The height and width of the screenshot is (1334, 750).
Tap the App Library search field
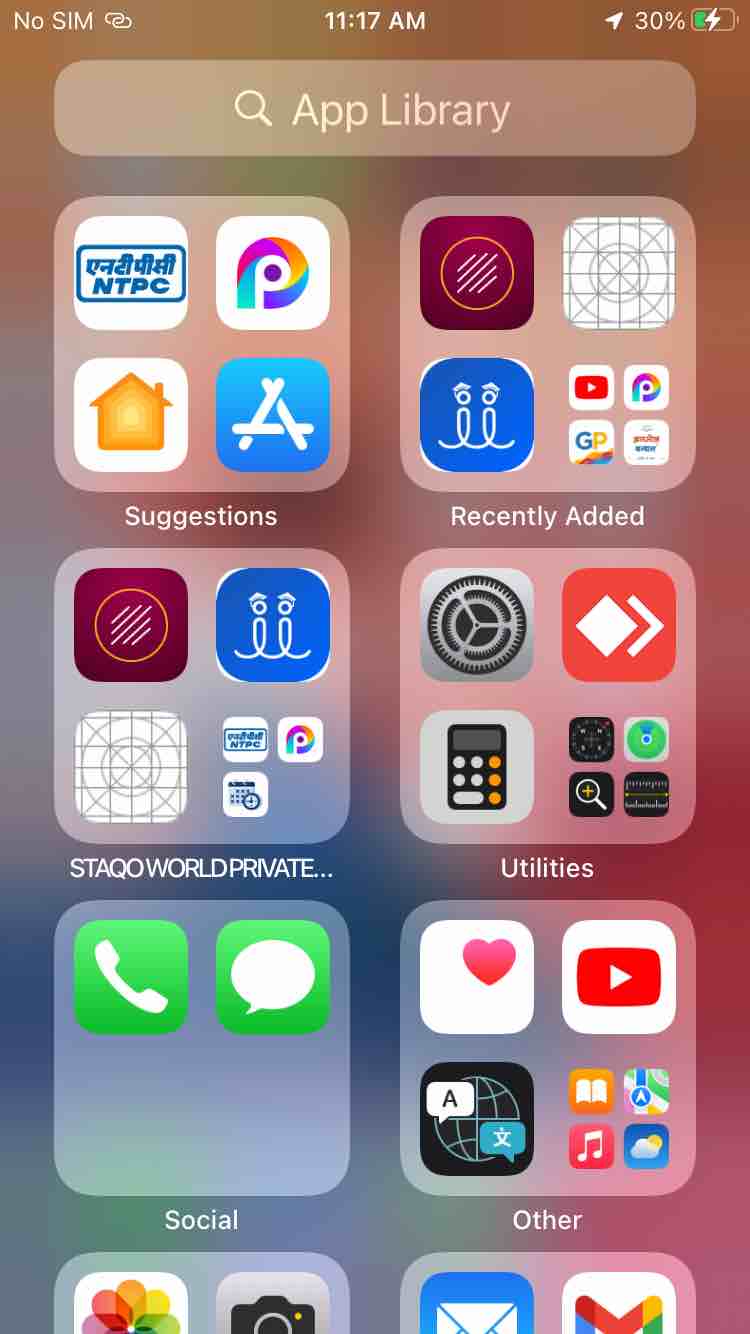tap(375, 108)
